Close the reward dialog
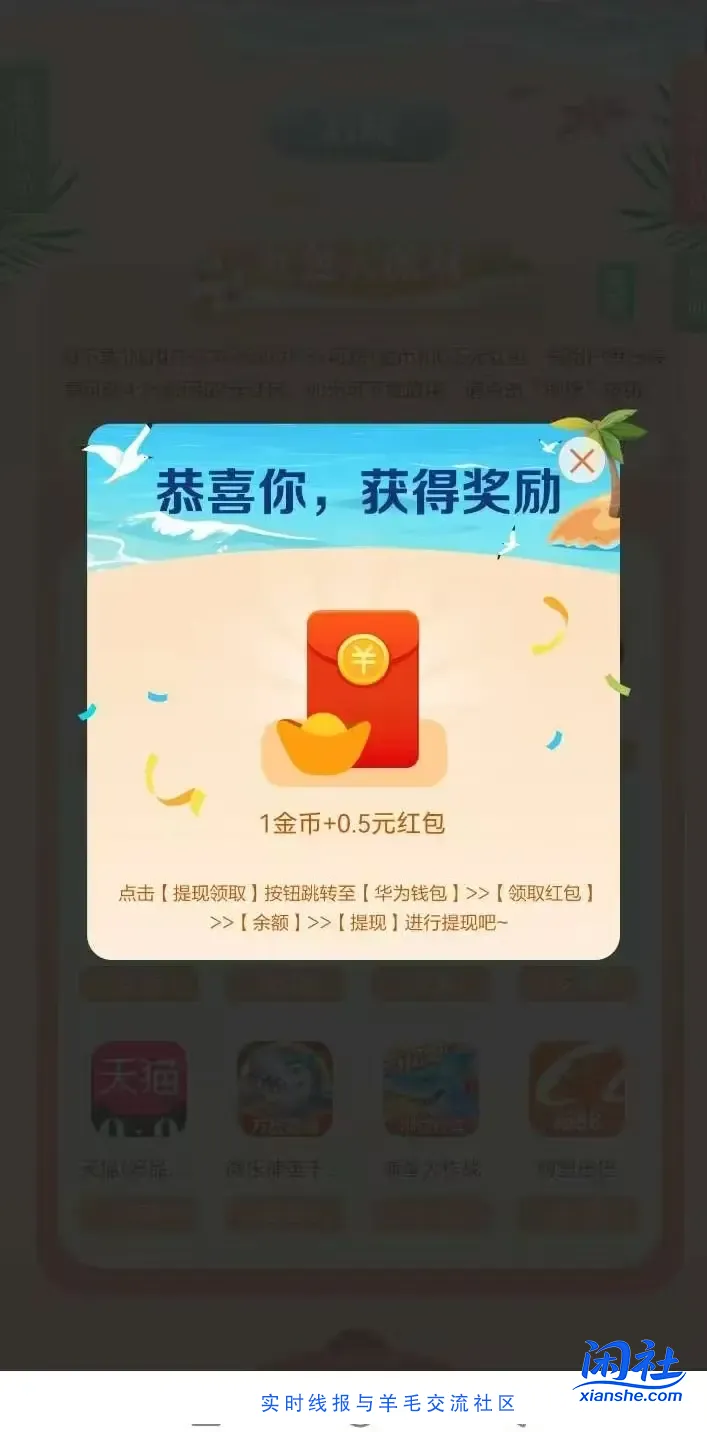The image size is (707, 1432). click(x=582, y=461)
